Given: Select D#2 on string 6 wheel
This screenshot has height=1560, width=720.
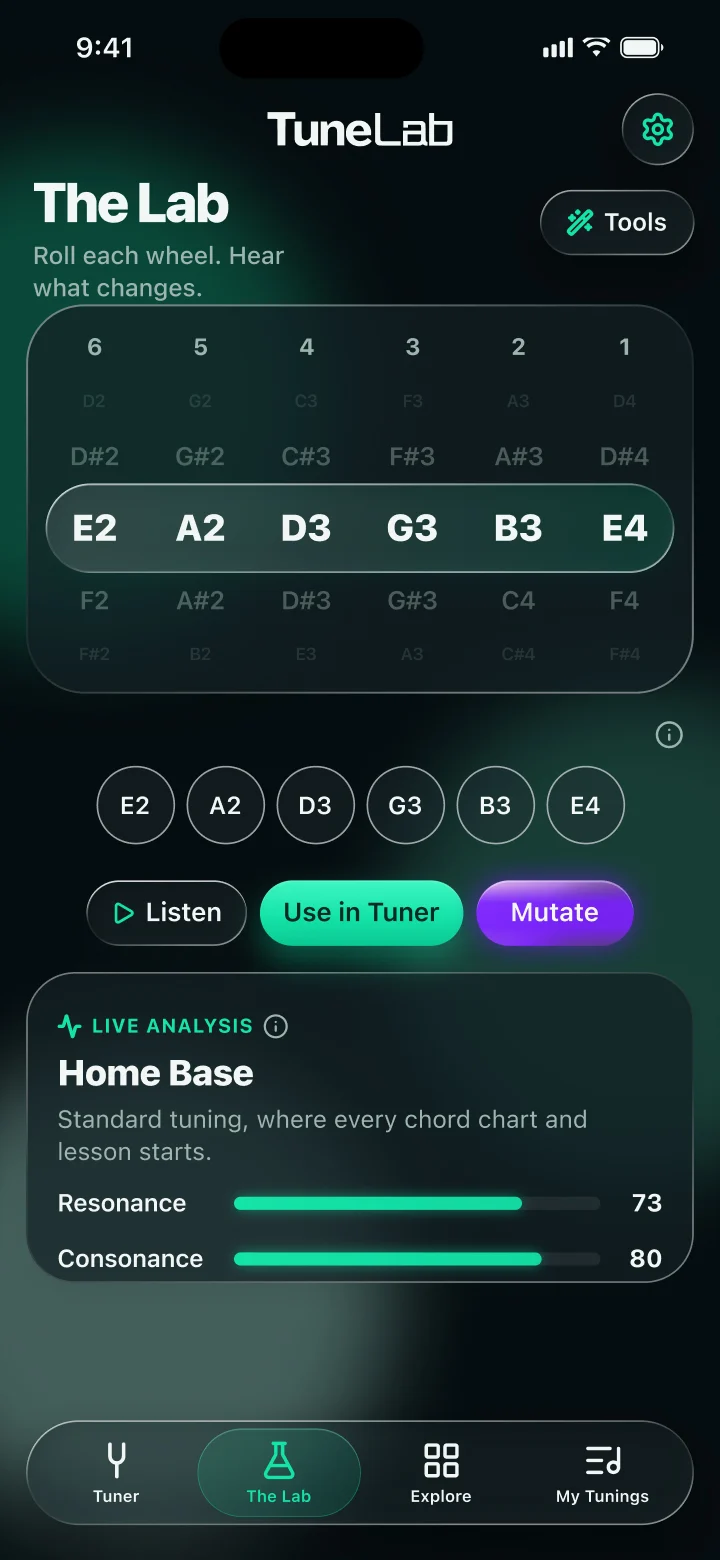Looking at the screenshot, I should point(95,457).
